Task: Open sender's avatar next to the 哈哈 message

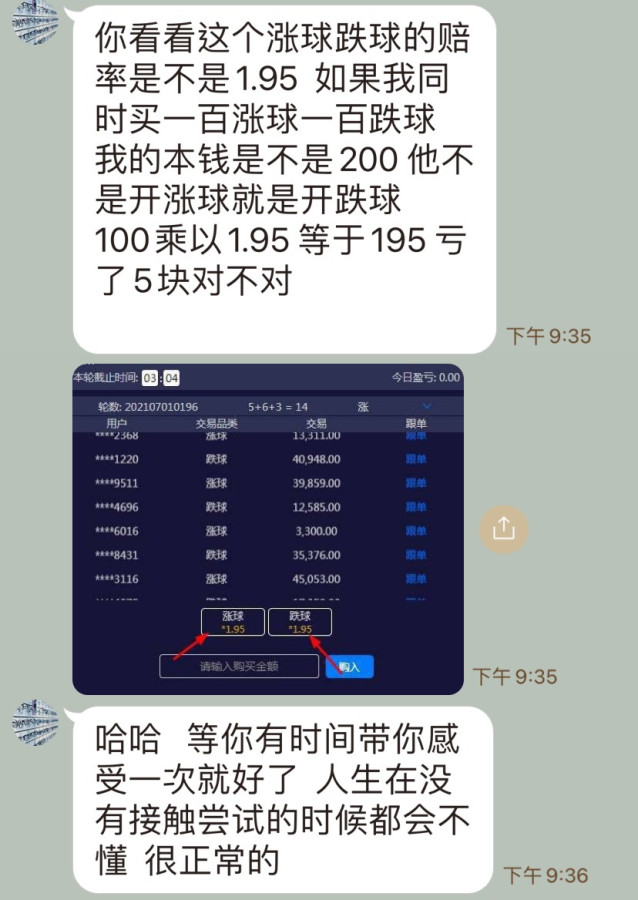Action: pyautogui.click(x=36, y=723)
